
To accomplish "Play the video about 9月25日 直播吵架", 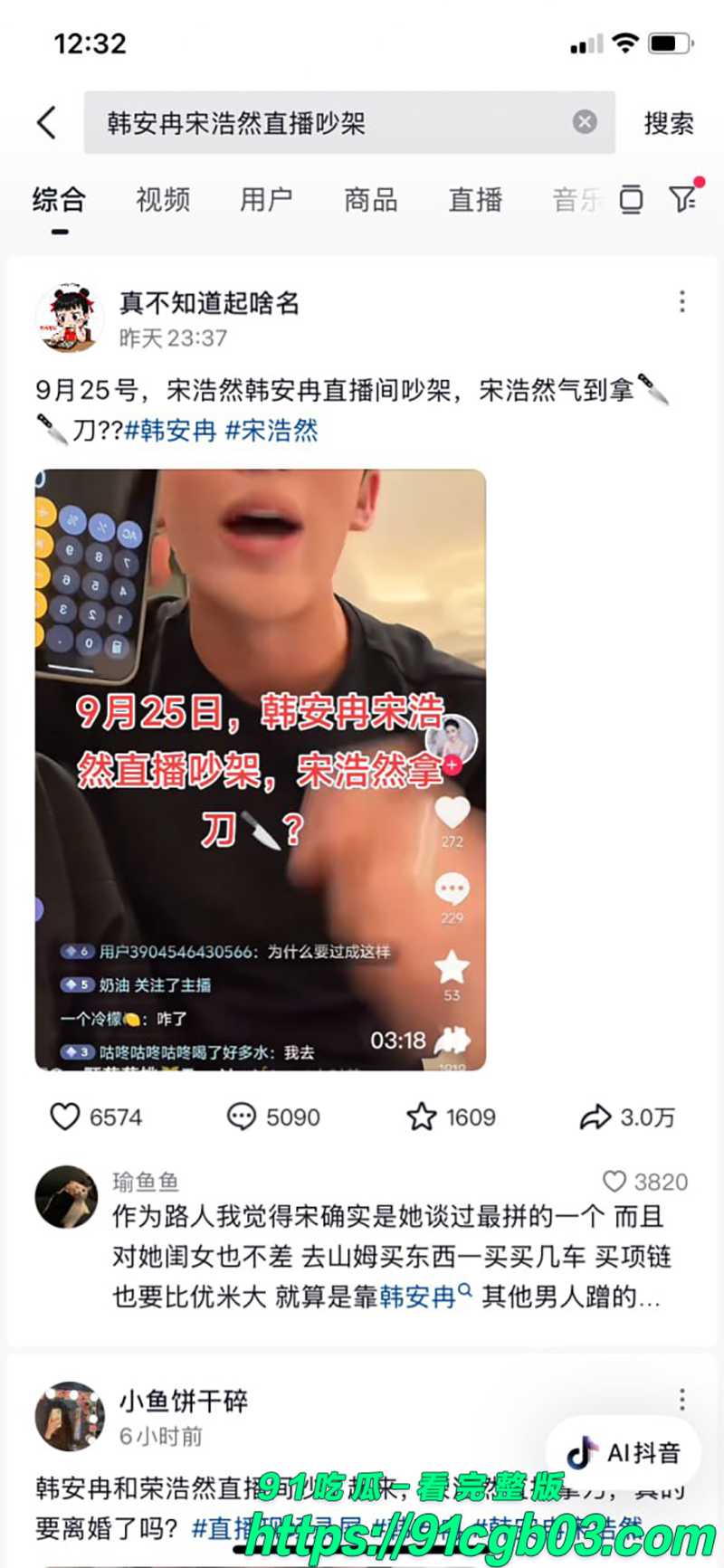I will (261, 769).
